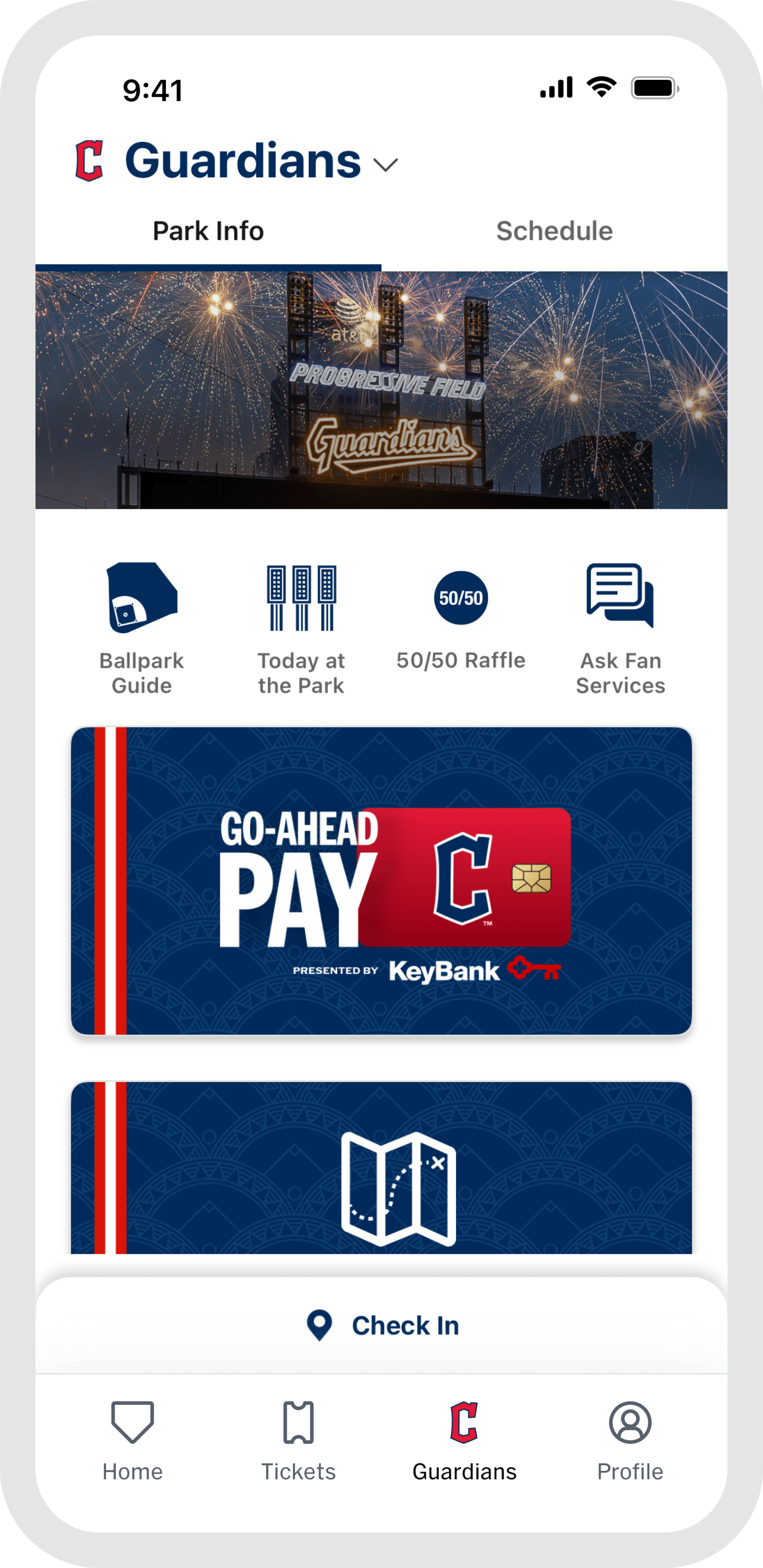The height and width of the screenshot is (1568, 763).
Task: Switch to the Profile tab
Action: 630,1440
